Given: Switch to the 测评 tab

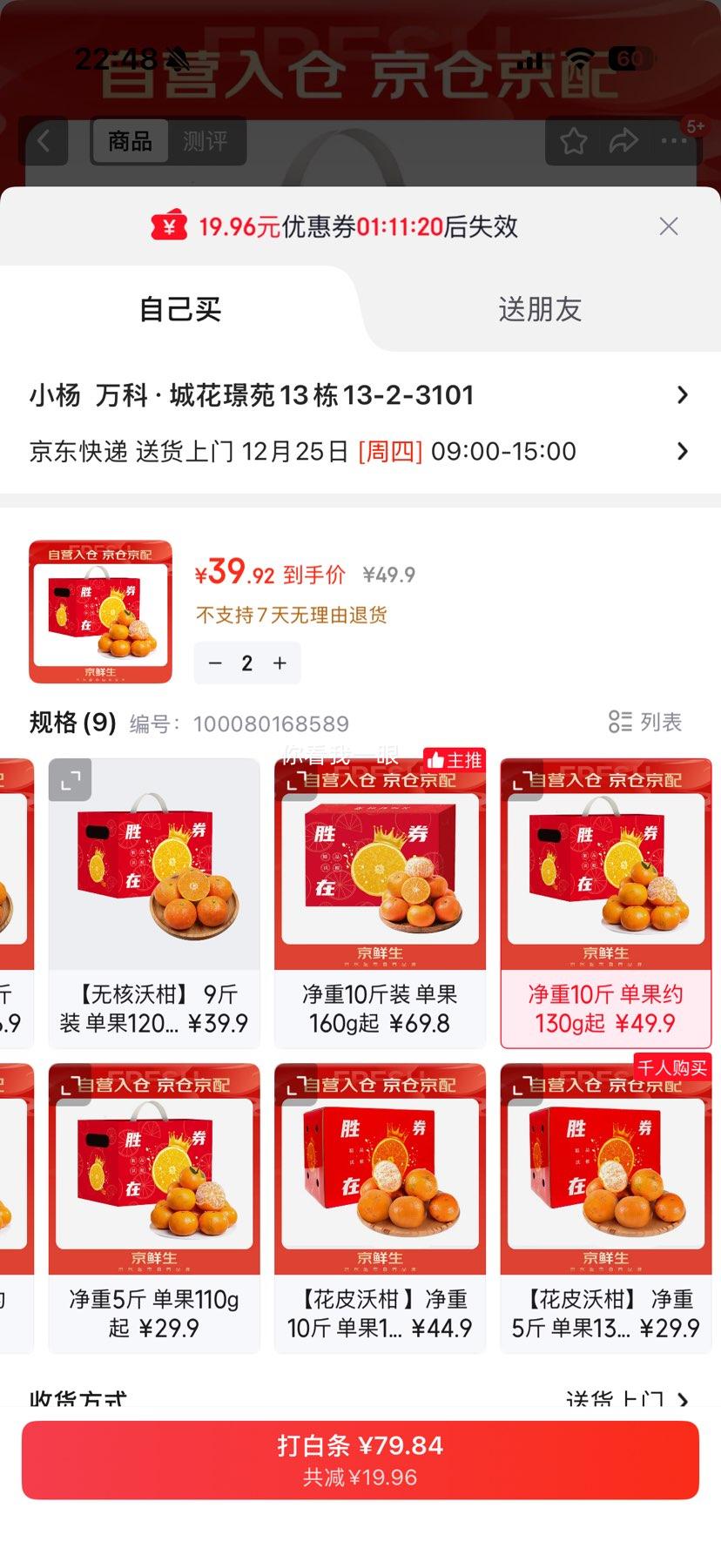Looking at the screenshot, I should pyautogui.click(x=206, y=141).
